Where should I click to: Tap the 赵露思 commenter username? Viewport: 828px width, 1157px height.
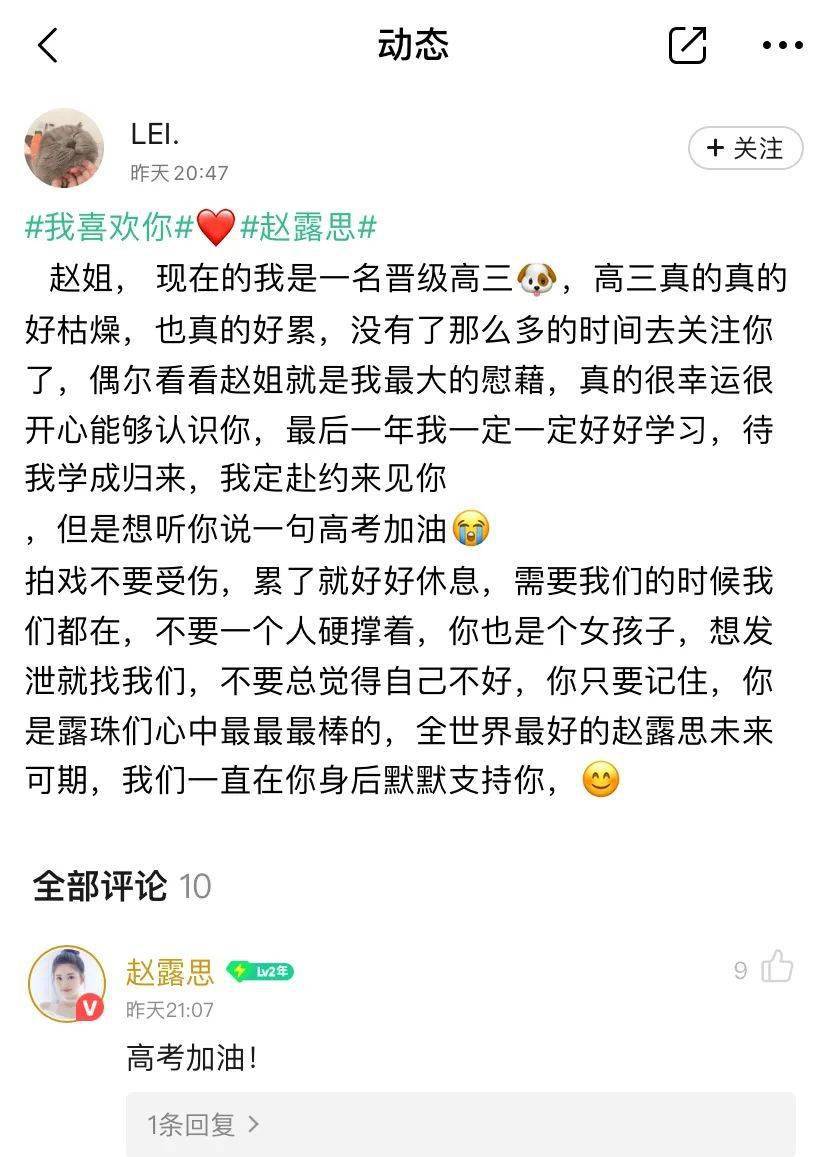170,971
